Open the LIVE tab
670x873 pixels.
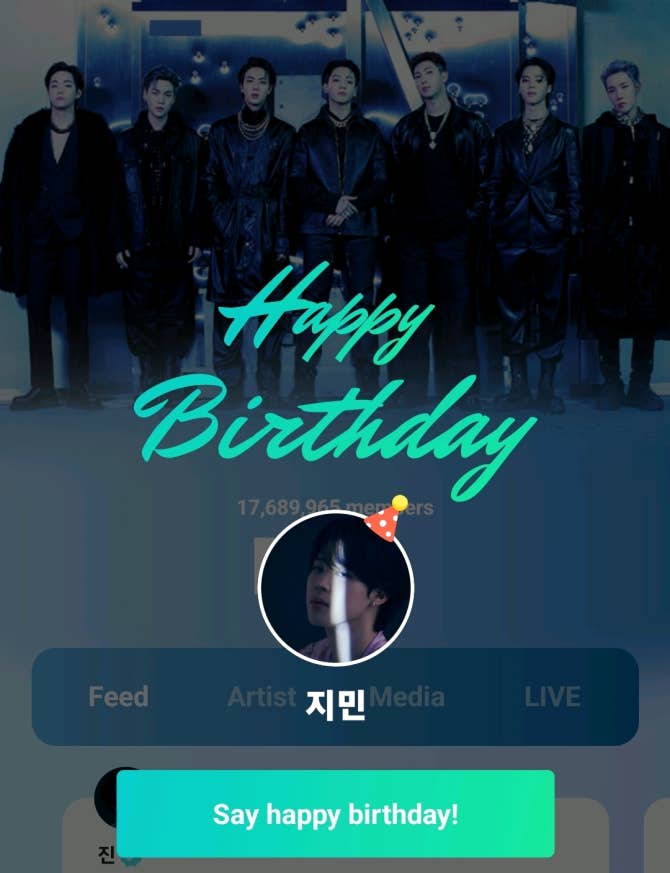coord(552,697)
